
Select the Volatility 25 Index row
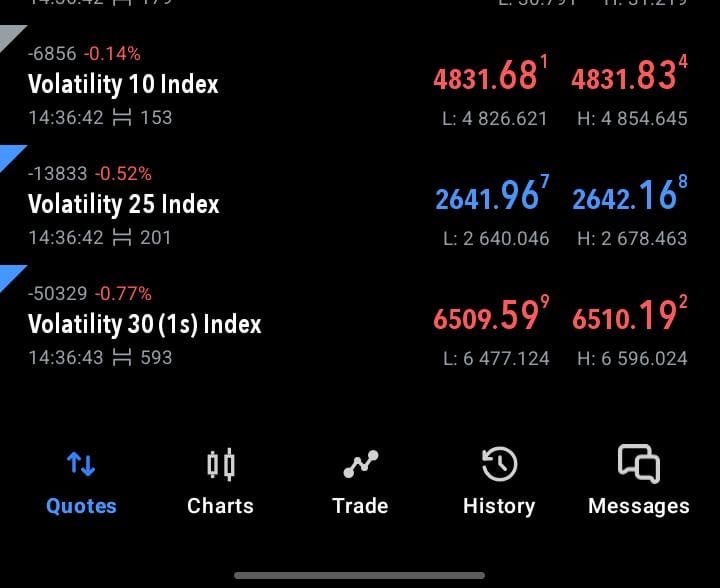(360, 206)
